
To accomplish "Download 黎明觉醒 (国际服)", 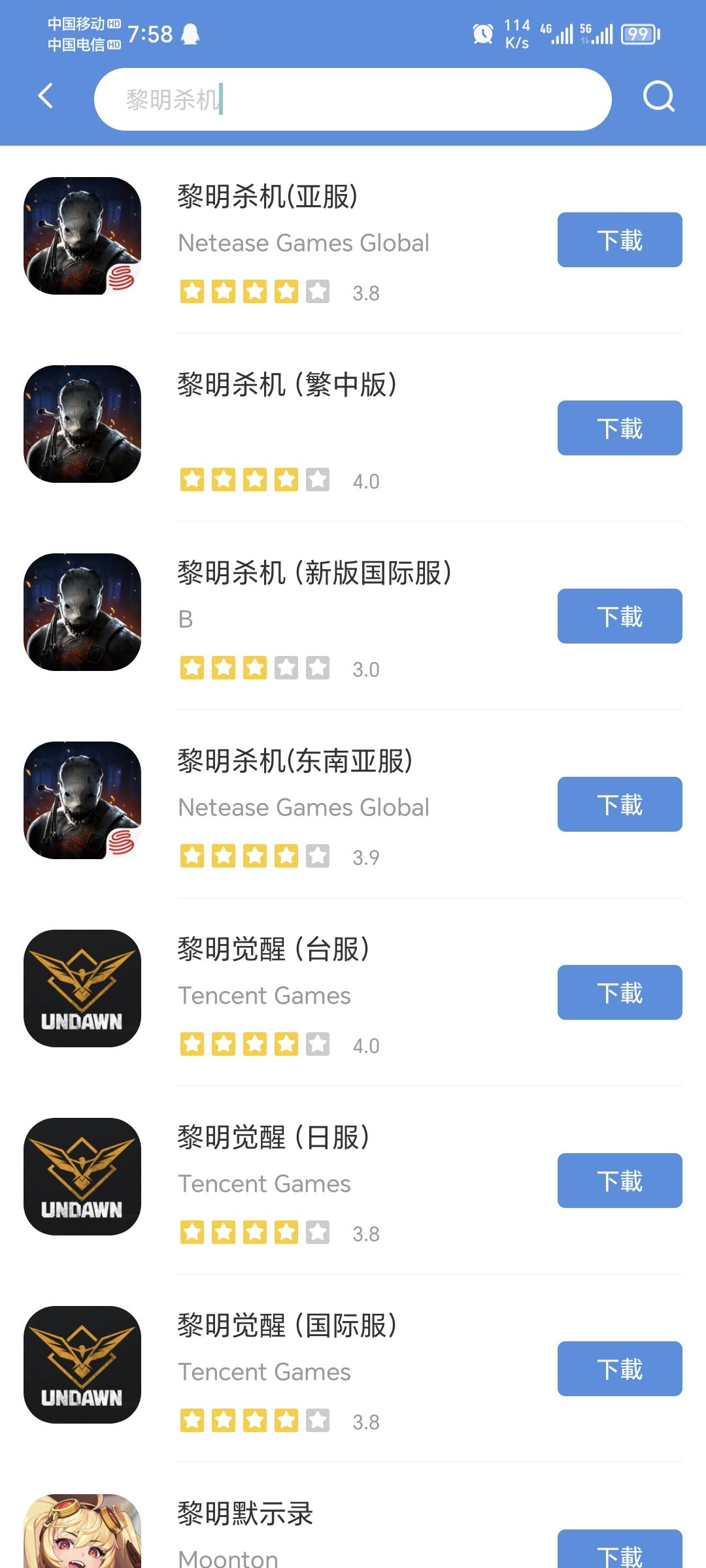I will 619,1369.
